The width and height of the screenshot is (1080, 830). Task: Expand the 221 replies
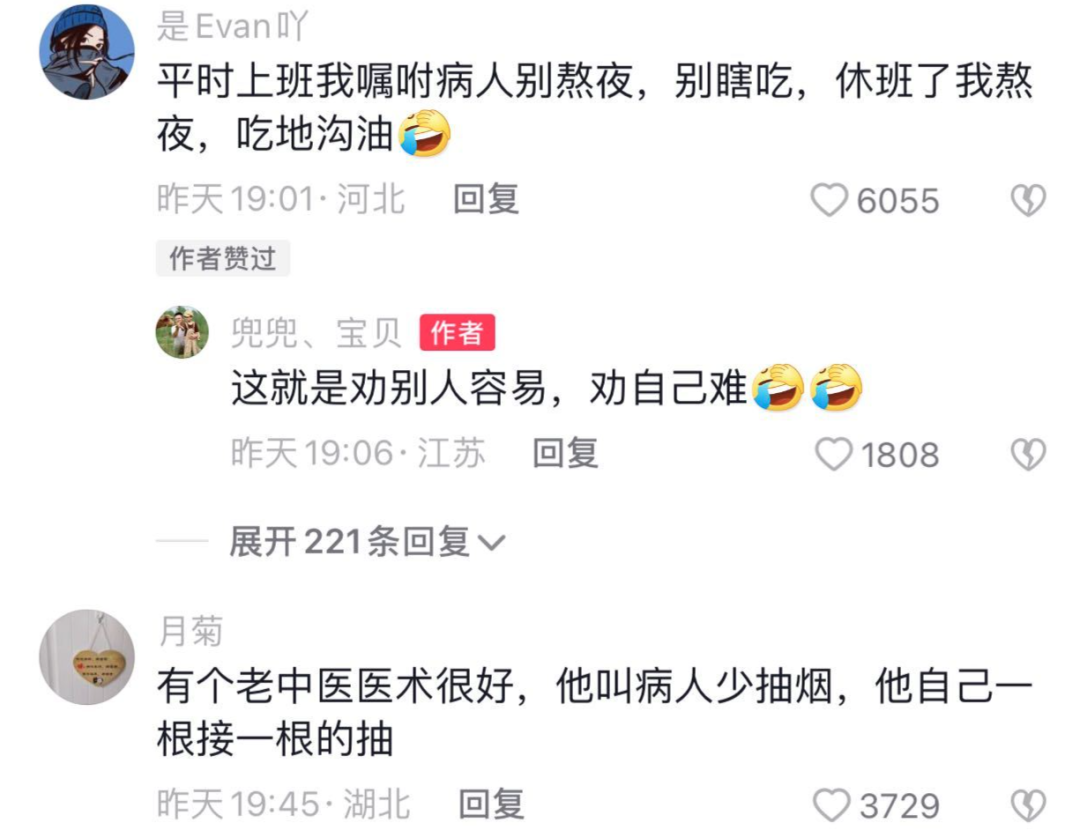click(367, 542)
